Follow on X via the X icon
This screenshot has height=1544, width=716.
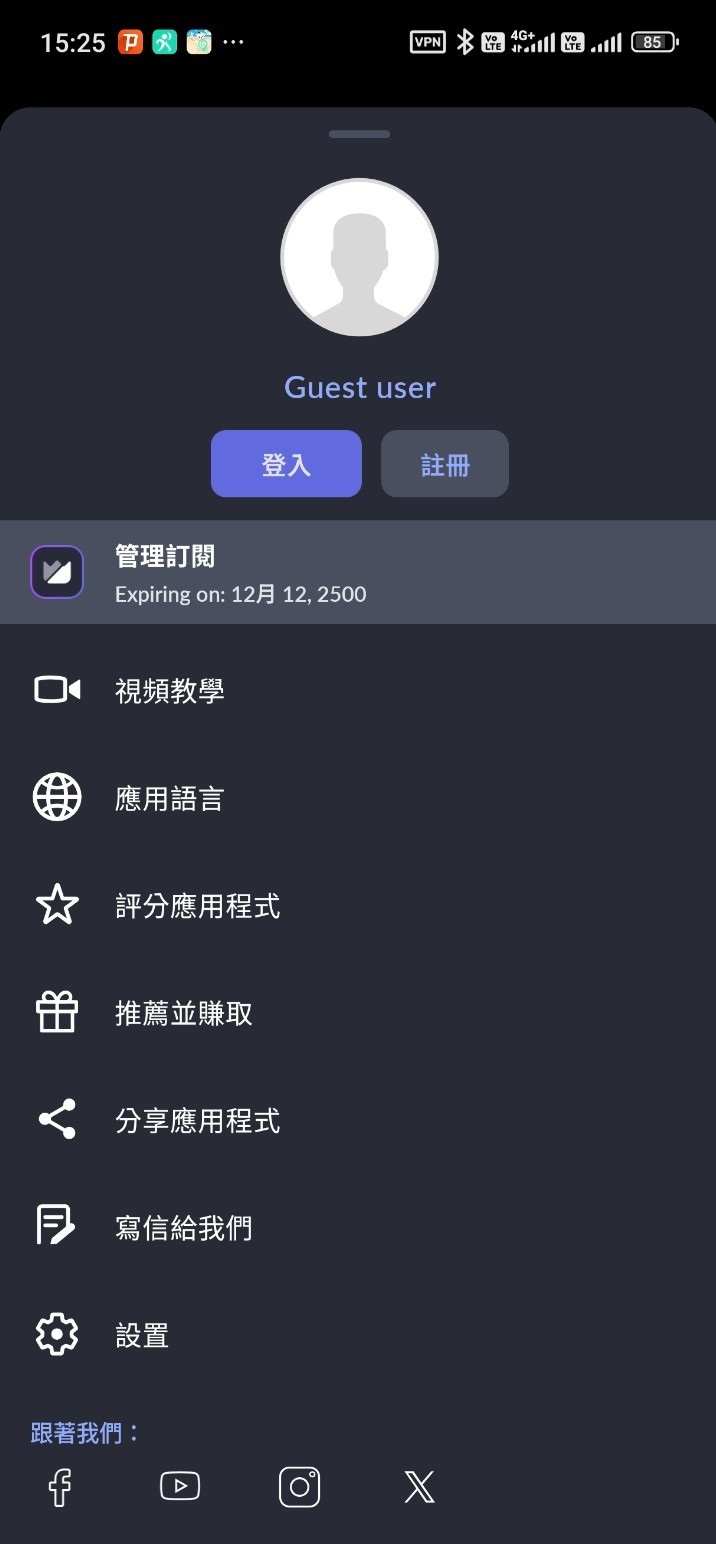(x=419, y=1487)
